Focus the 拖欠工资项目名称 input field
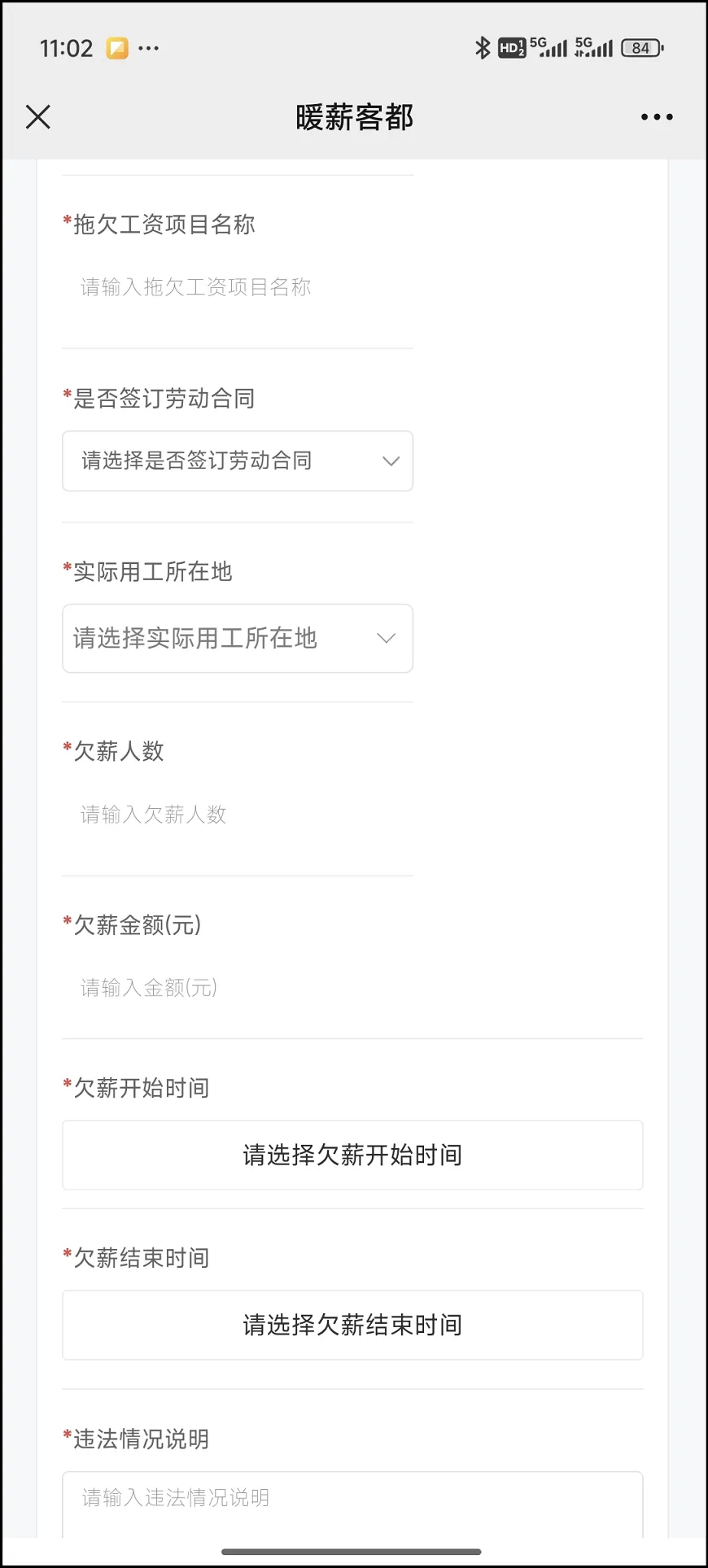The image size is (708, 1568). point(236,287)
